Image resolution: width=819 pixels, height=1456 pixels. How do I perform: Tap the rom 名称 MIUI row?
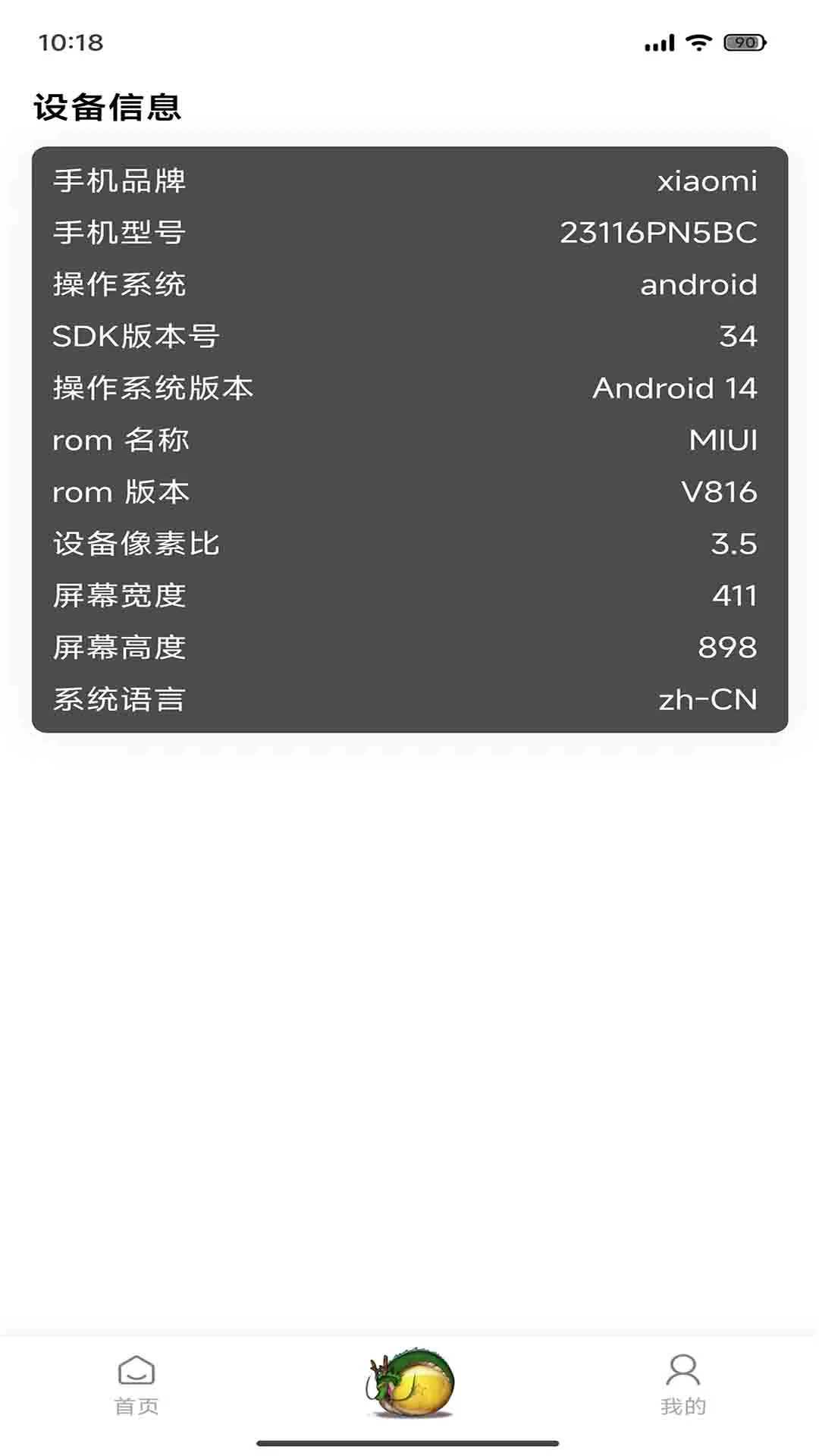coord(409,441)
